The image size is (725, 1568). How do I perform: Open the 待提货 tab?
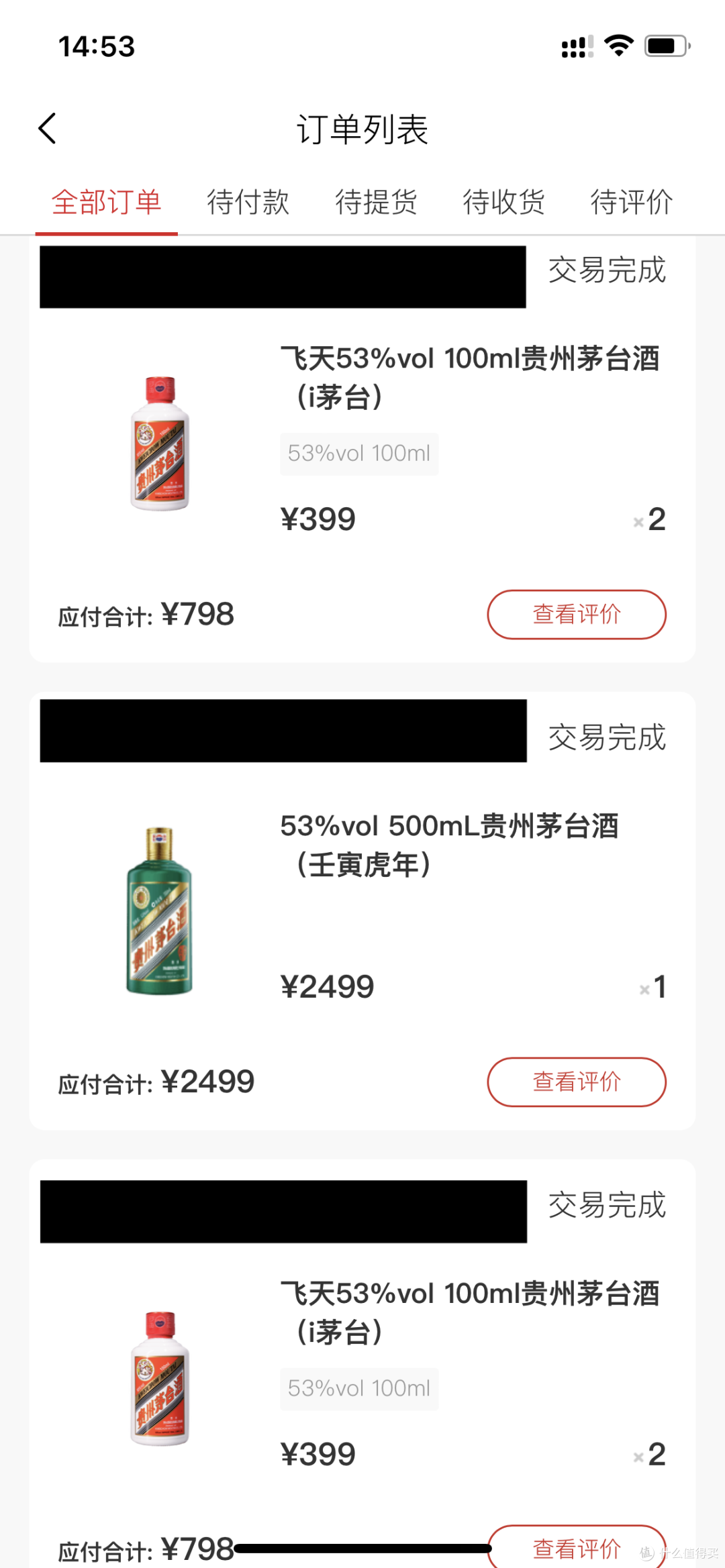[376, 202]
